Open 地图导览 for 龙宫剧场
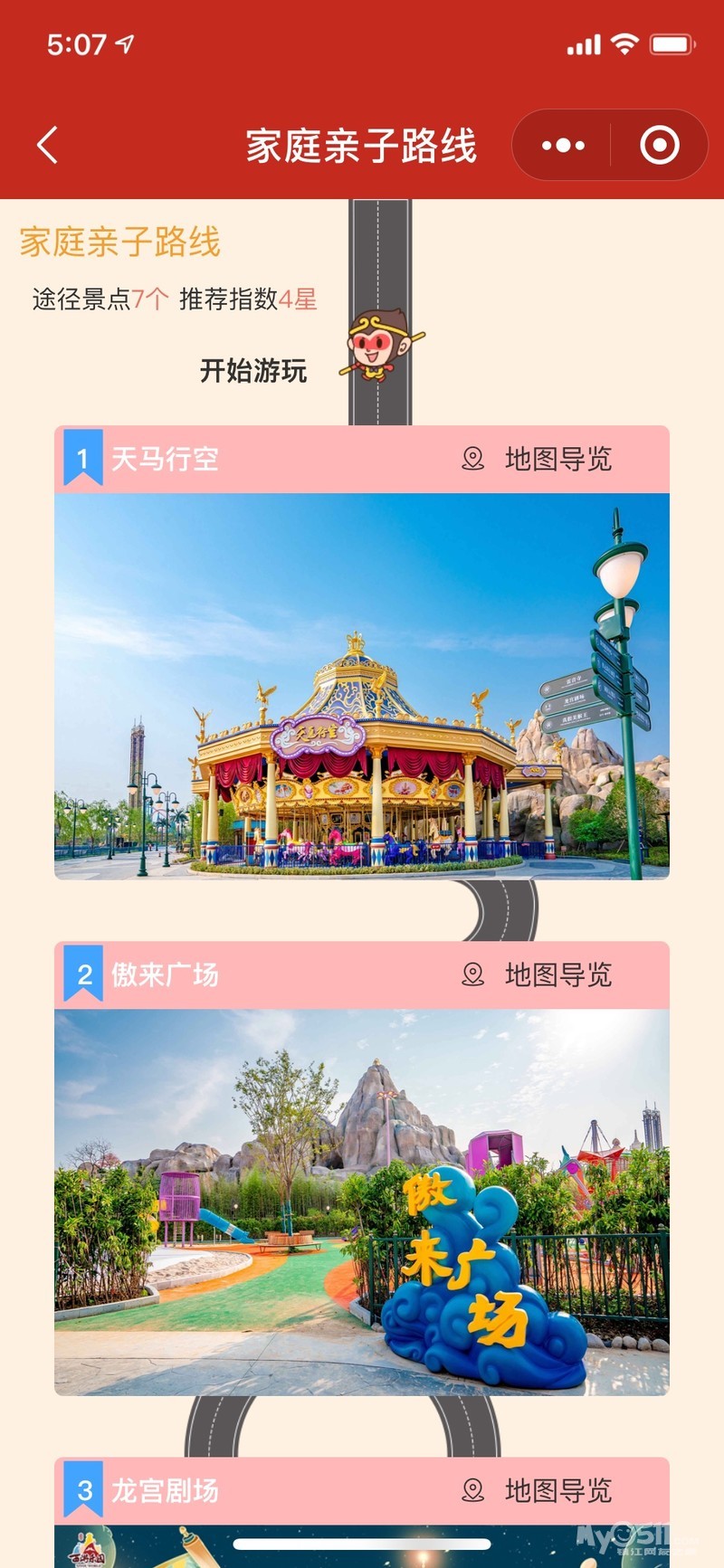The width and height of the screenshot is (724, 1568). point(538,1490)
